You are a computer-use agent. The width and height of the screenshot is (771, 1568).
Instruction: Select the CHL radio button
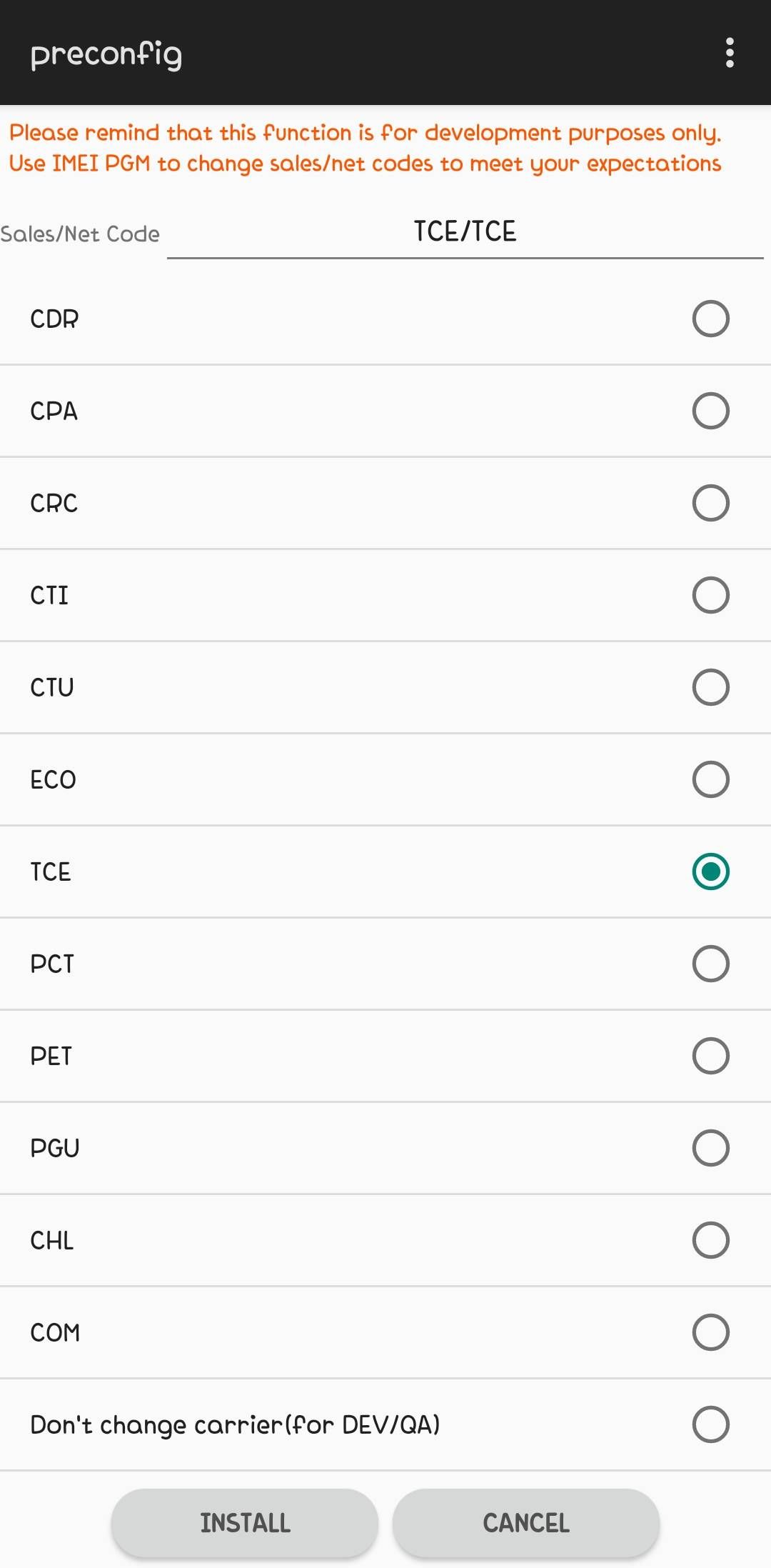(x=710, y=1240)
